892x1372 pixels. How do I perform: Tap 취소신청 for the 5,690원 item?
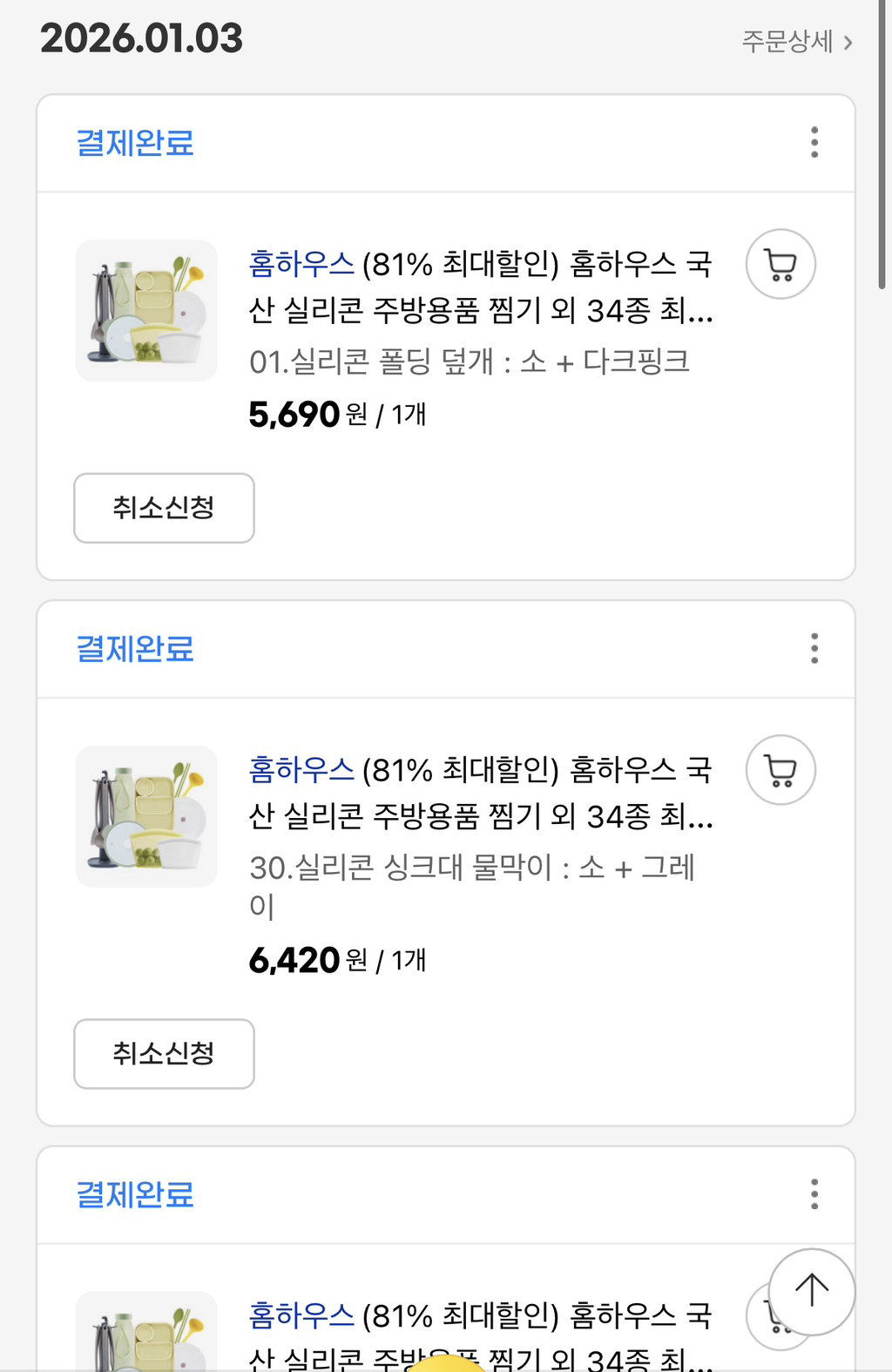(164, 508)
